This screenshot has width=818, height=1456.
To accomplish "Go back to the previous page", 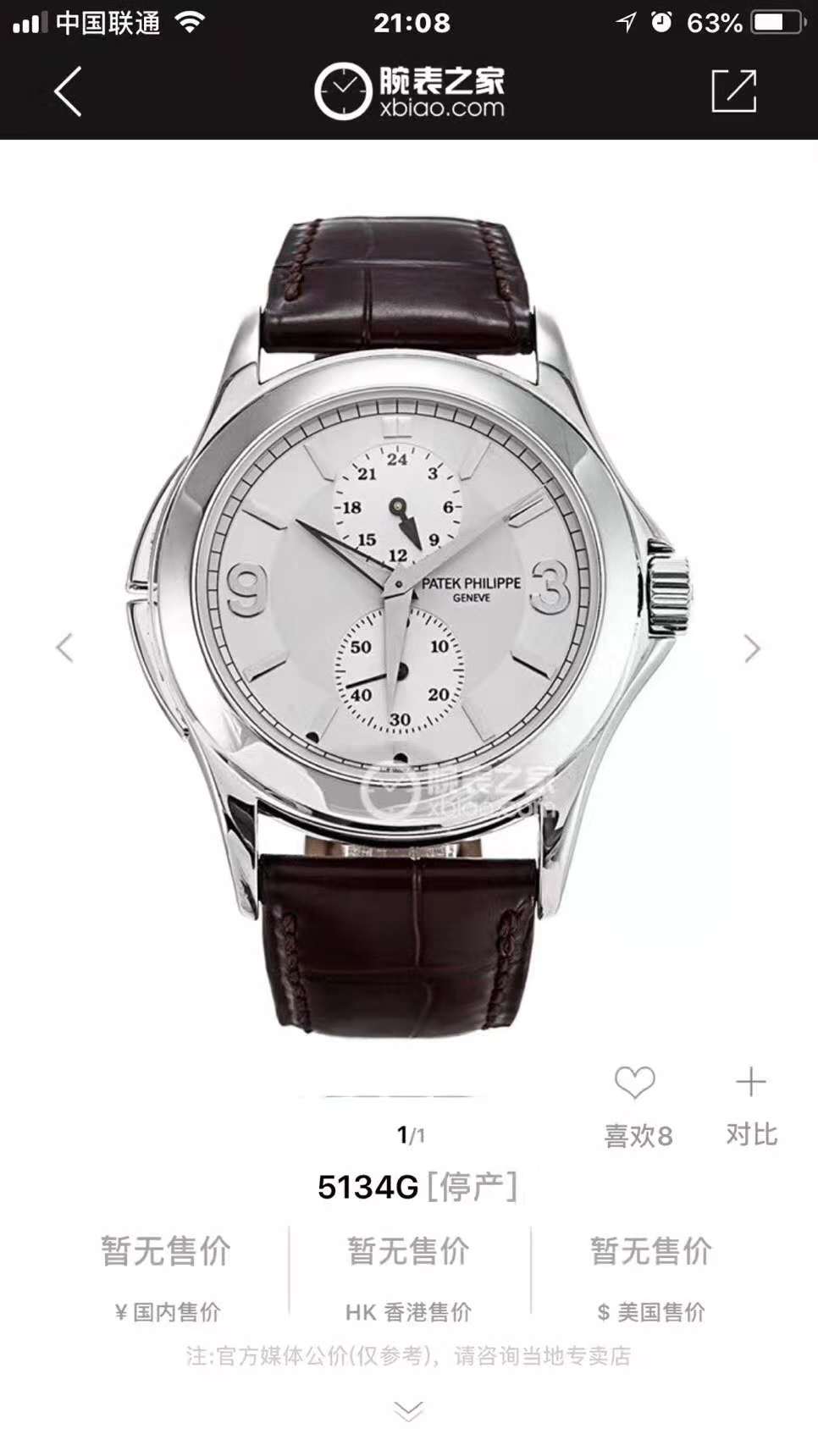I will tap(68, 91).
